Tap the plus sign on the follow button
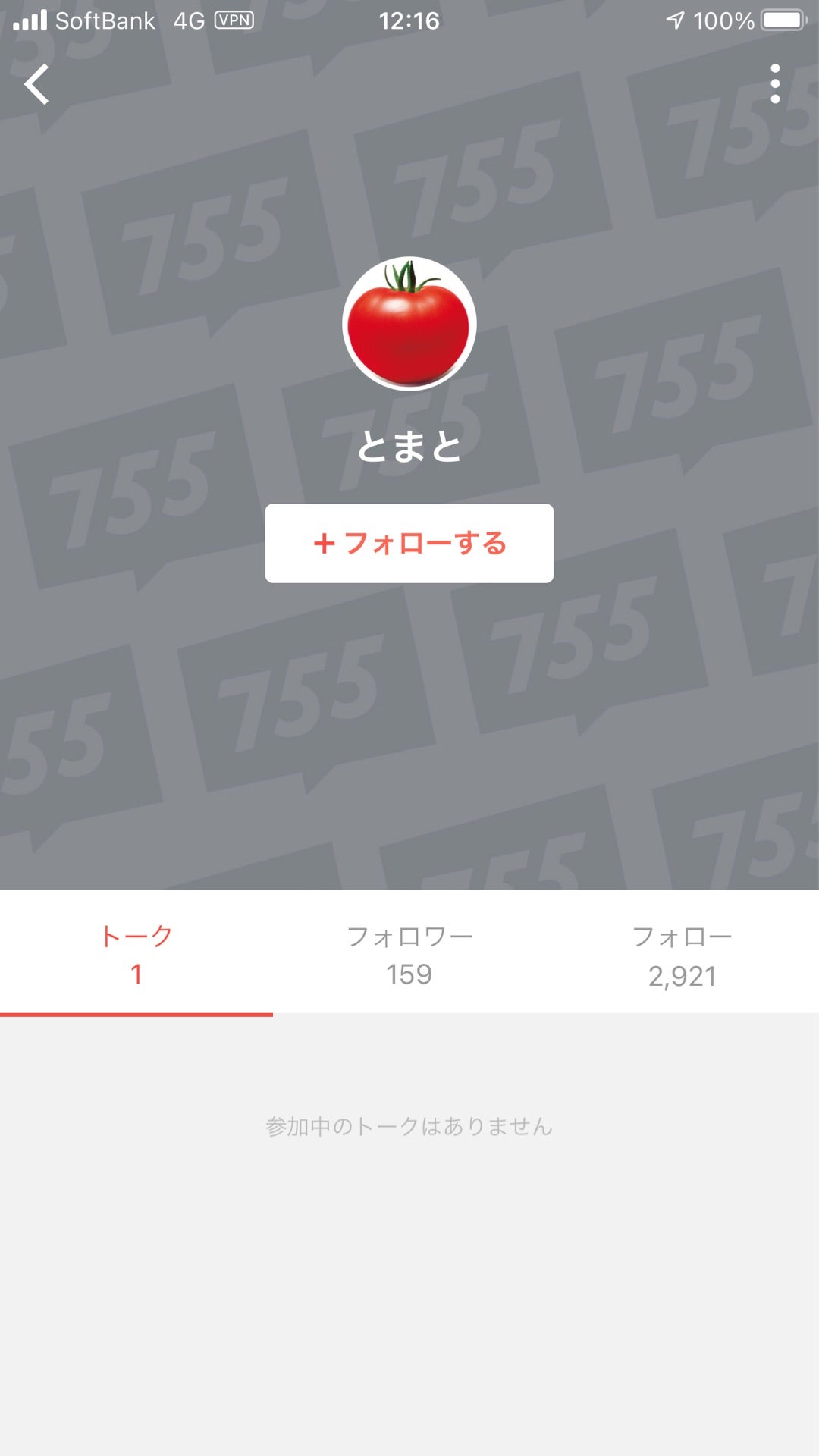The height and width of the screenshot is (1456, 819). (325, 543)
